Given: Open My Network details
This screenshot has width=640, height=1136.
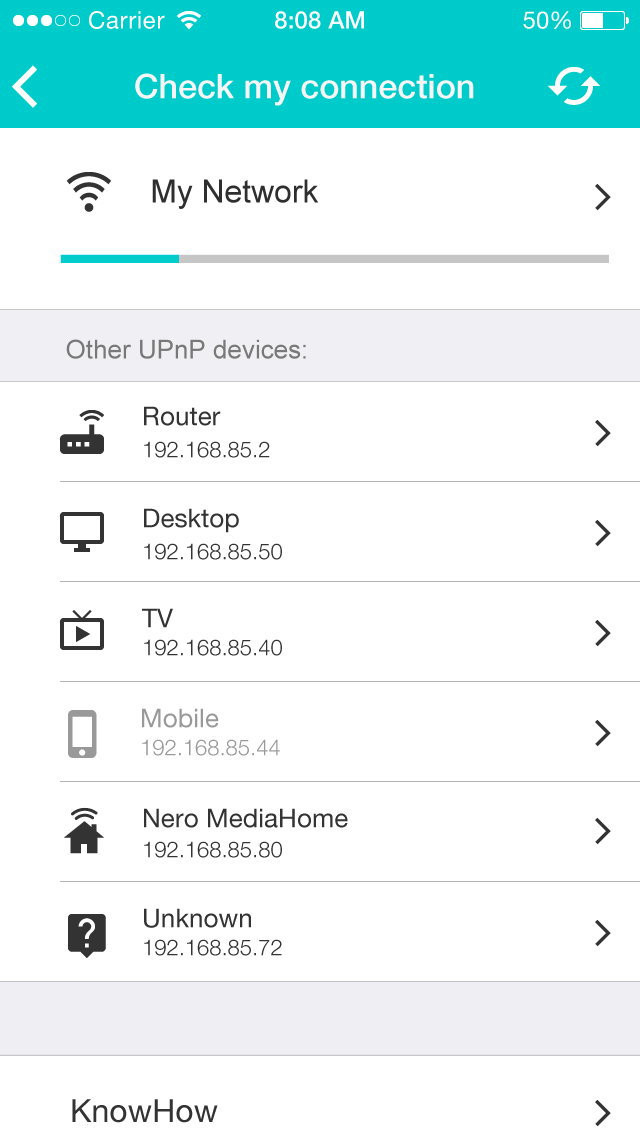Looking at the screenshot, I should pyautogui.click(x=320, y=217).
